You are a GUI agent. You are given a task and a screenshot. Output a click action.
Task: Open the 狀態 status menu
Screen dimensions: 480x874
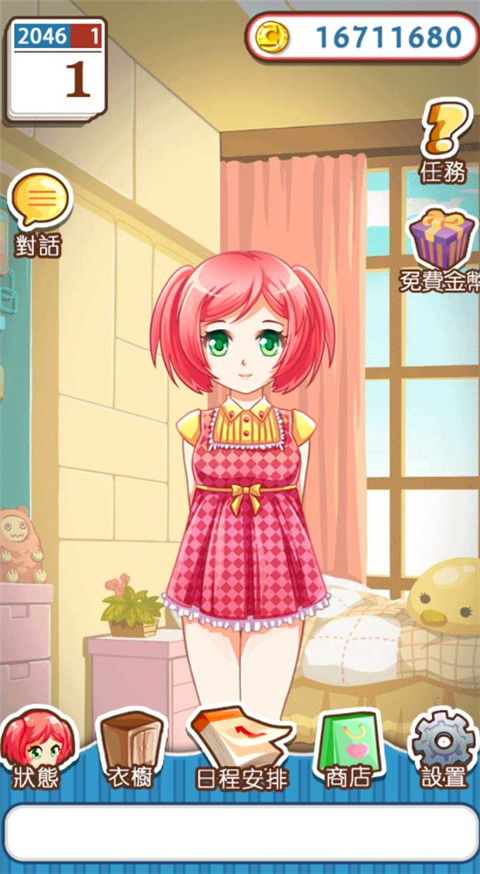point(38,749)
